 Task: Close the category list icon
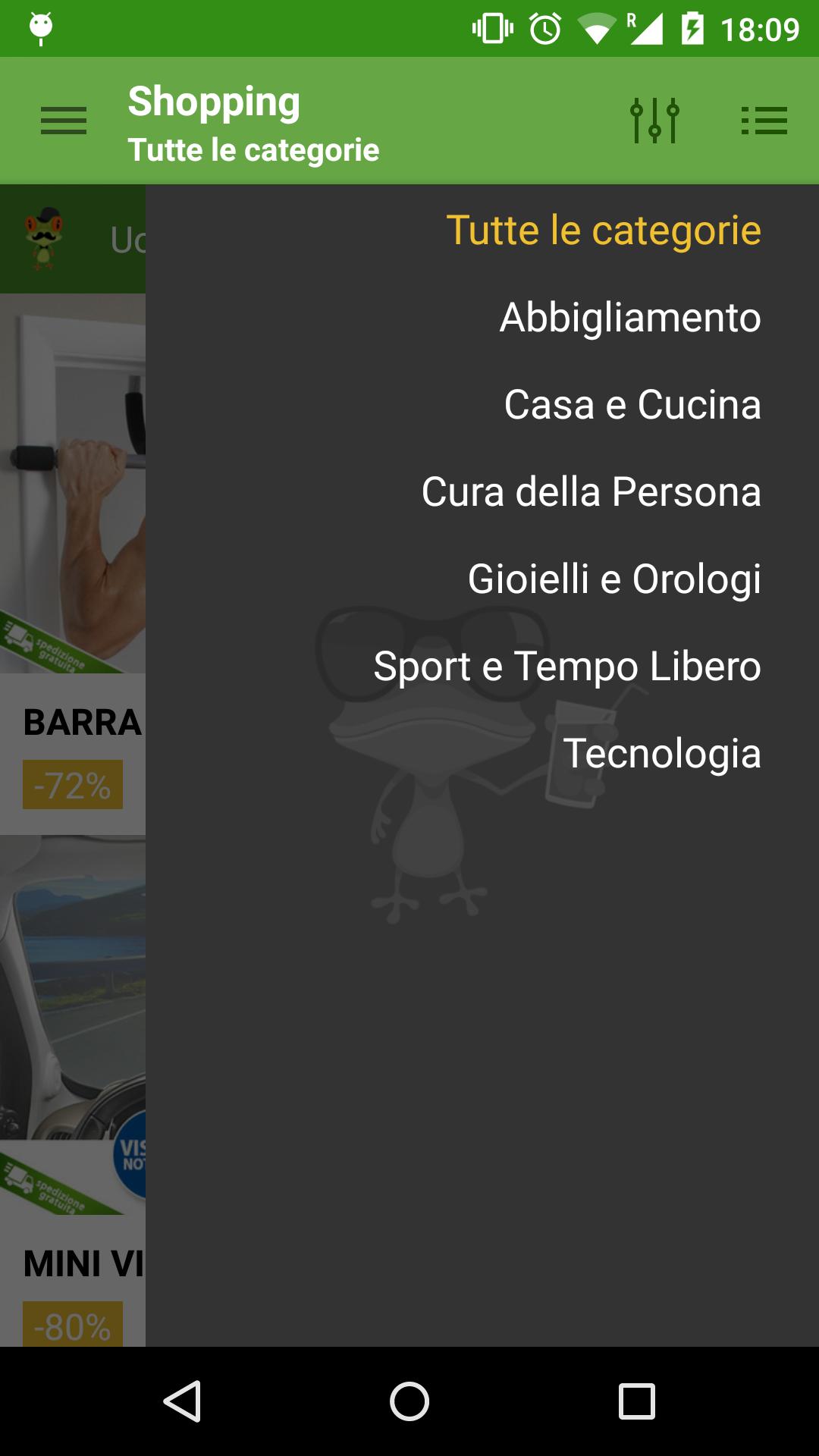[x=764, y=121]
